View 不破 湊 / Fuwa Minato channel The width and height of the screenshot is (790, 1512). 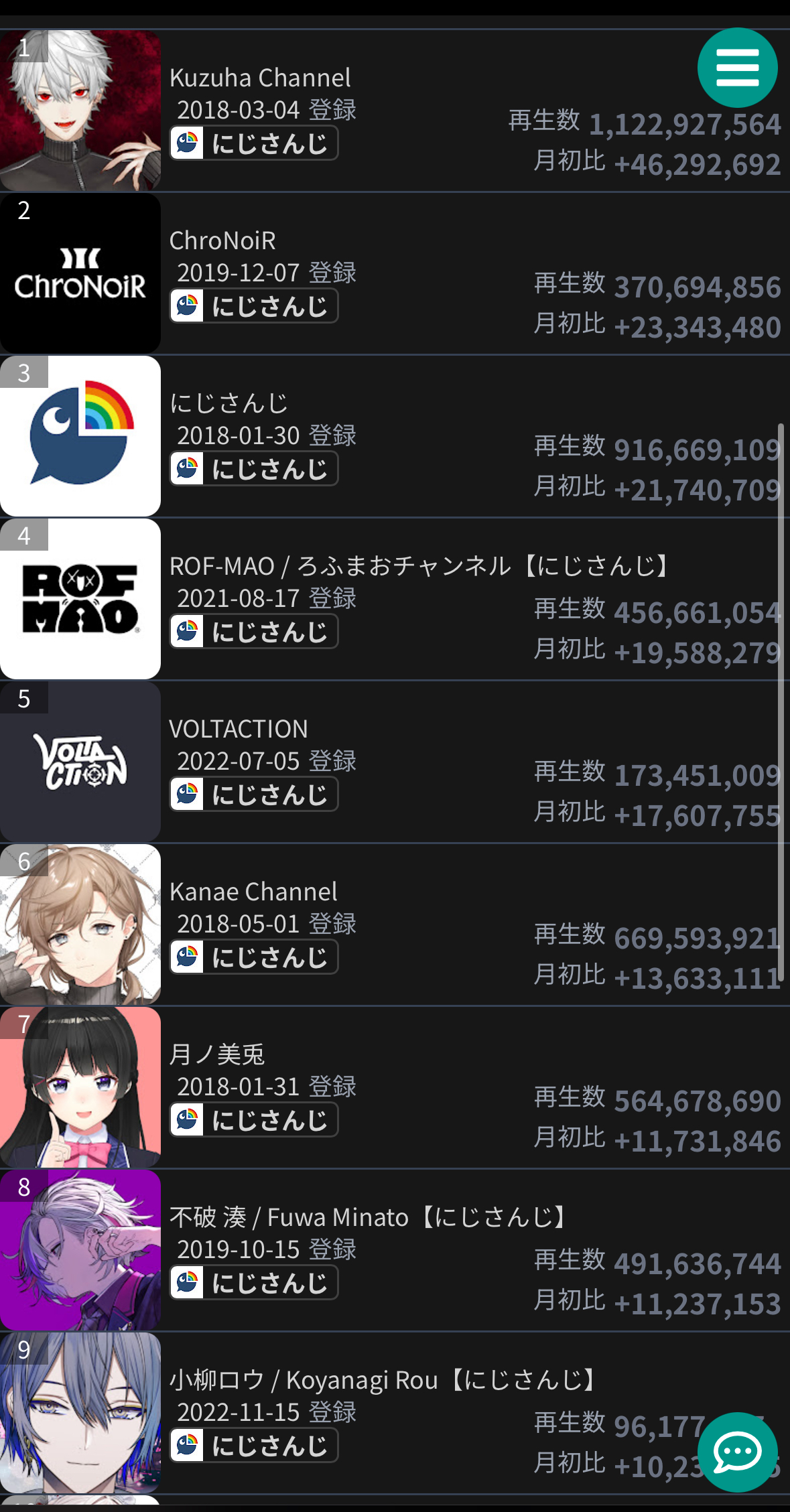[395, 1250]
